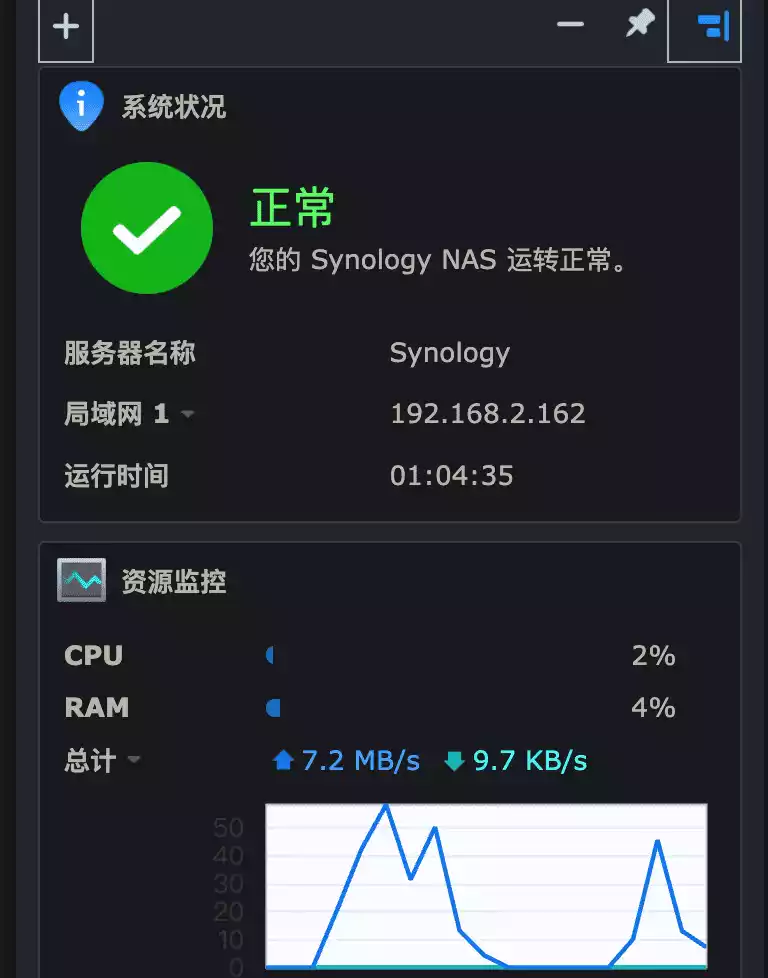Minimize the widget panel
768x978 pixels.
click(x=570, y=25)
